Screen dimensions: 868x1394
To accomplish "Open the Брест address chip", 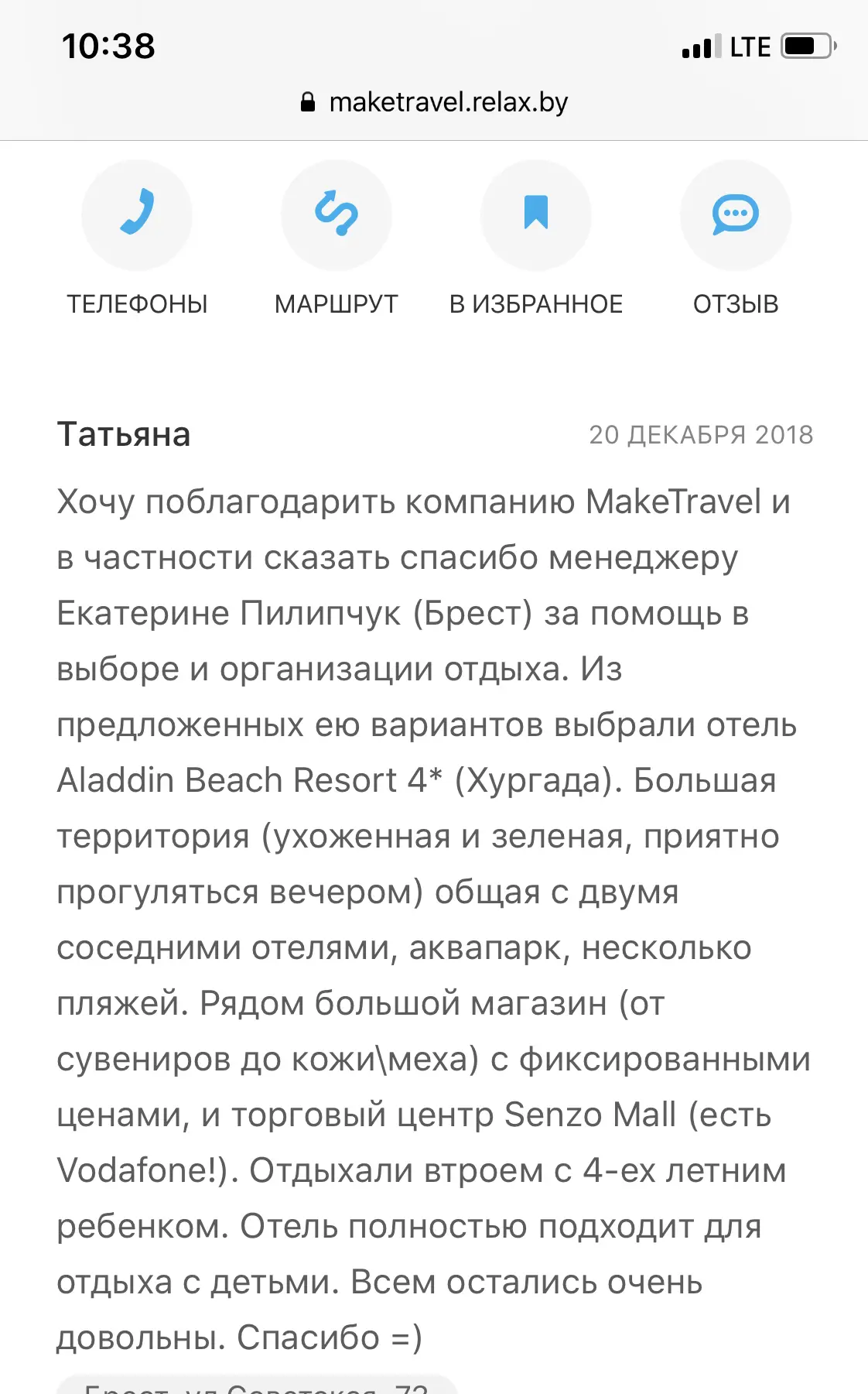I will click(257, 1385).
